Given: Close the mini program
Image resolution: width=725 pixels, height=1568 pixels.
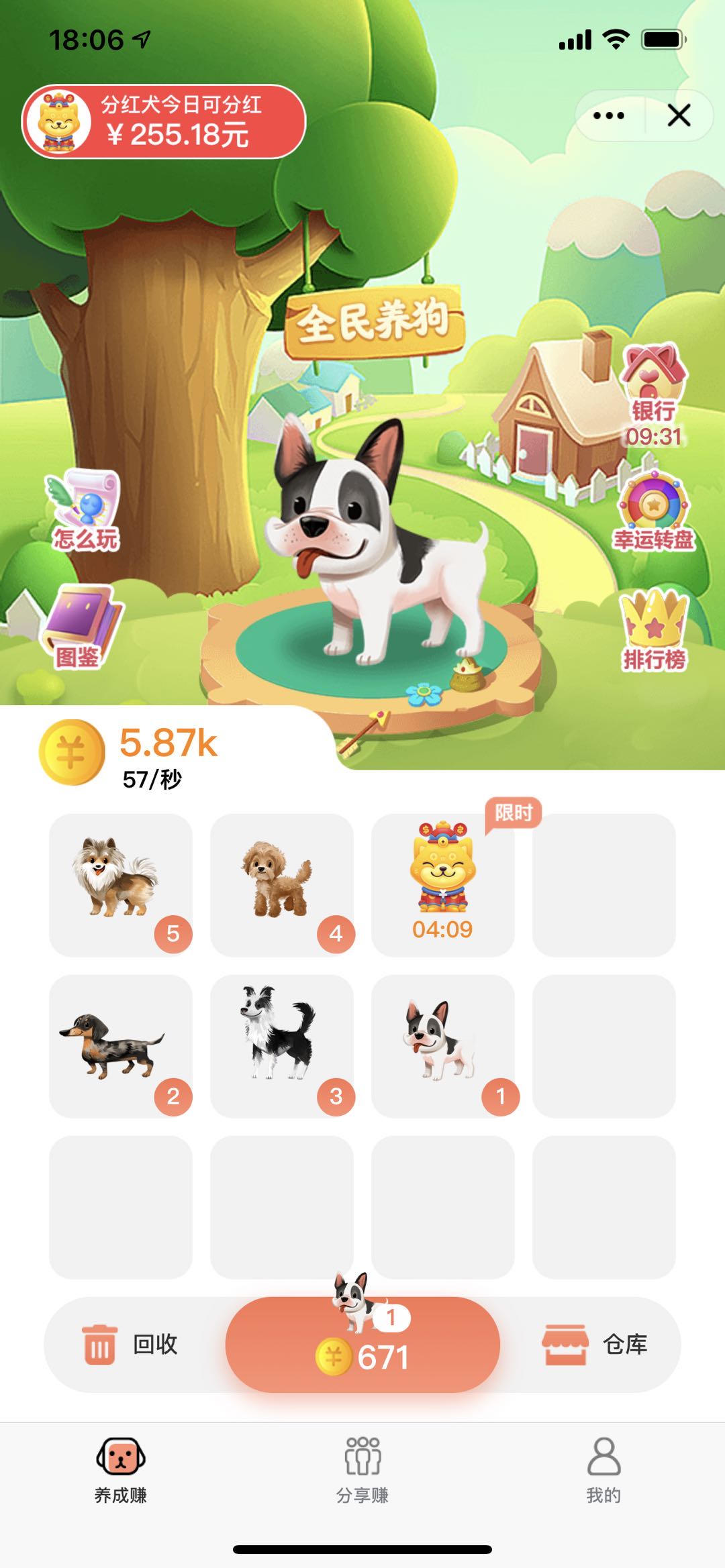Looking at the screenshot, I should (x=679, y=115).
